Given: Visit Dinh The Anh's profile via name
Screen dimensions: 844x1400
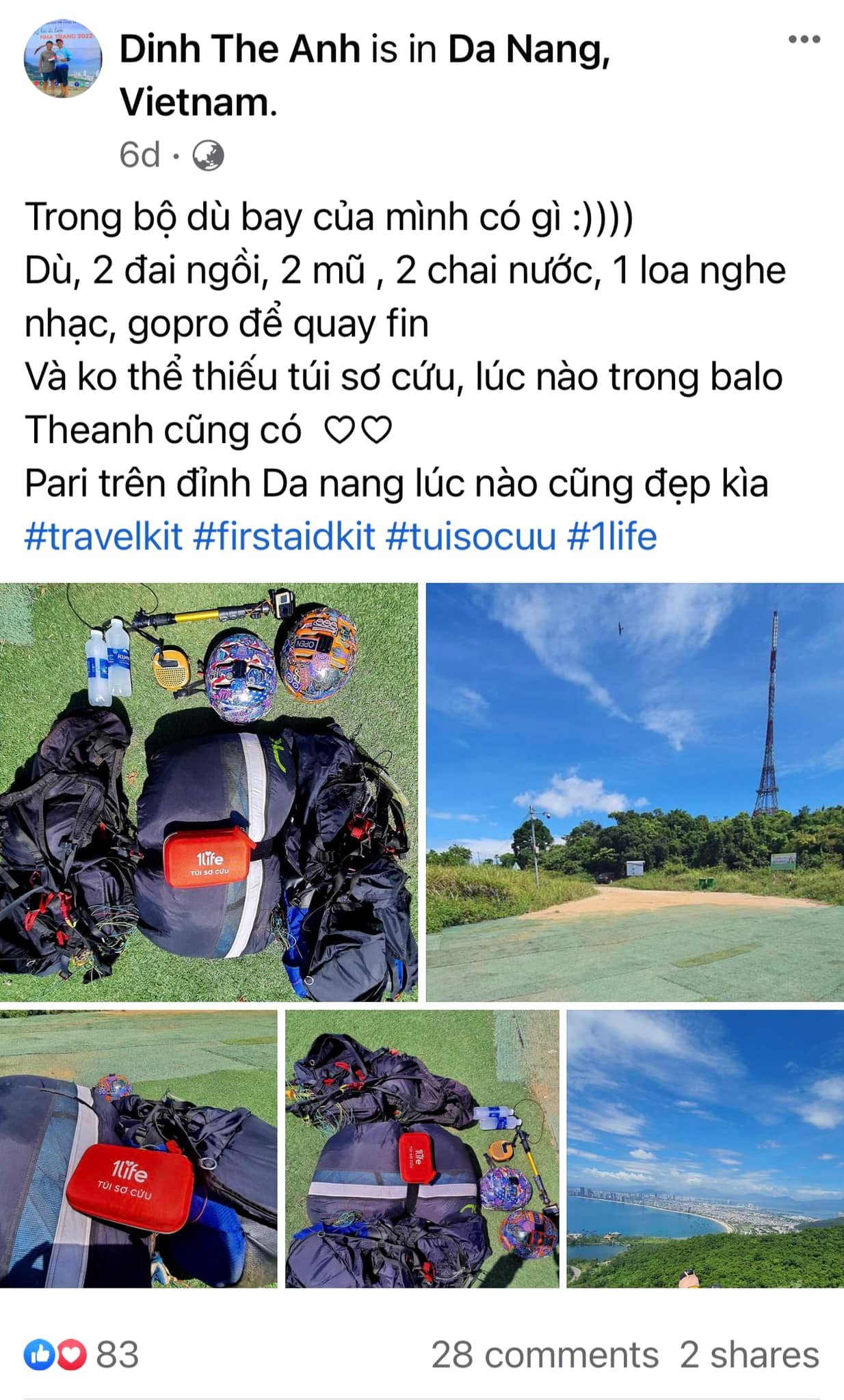Looking at the screenshot, I should [239, 49].
